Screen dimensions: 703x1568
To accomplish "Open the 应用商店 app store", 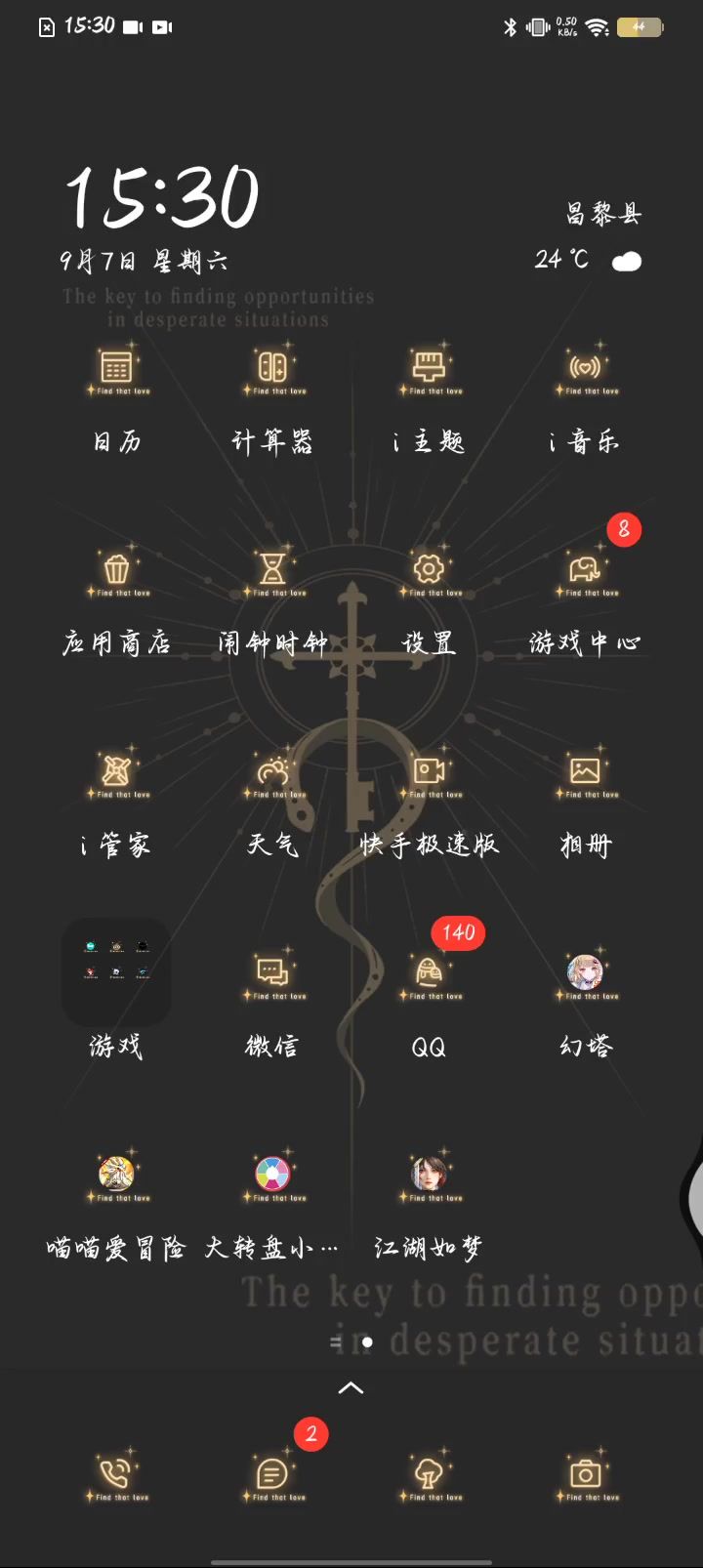I will click(x=116, y=570).
